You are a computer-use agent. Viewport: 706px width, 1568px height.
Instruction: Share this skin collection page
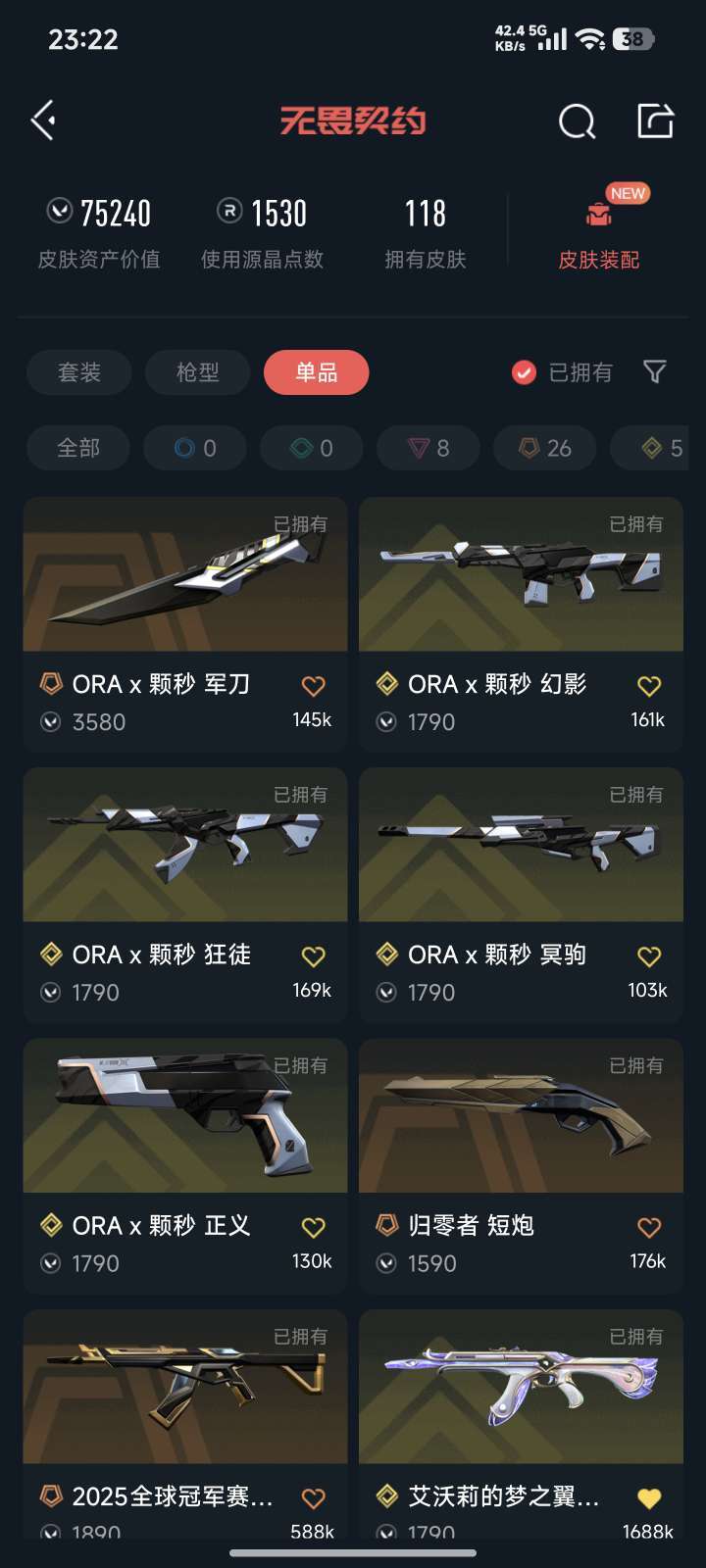pos(655,122)
